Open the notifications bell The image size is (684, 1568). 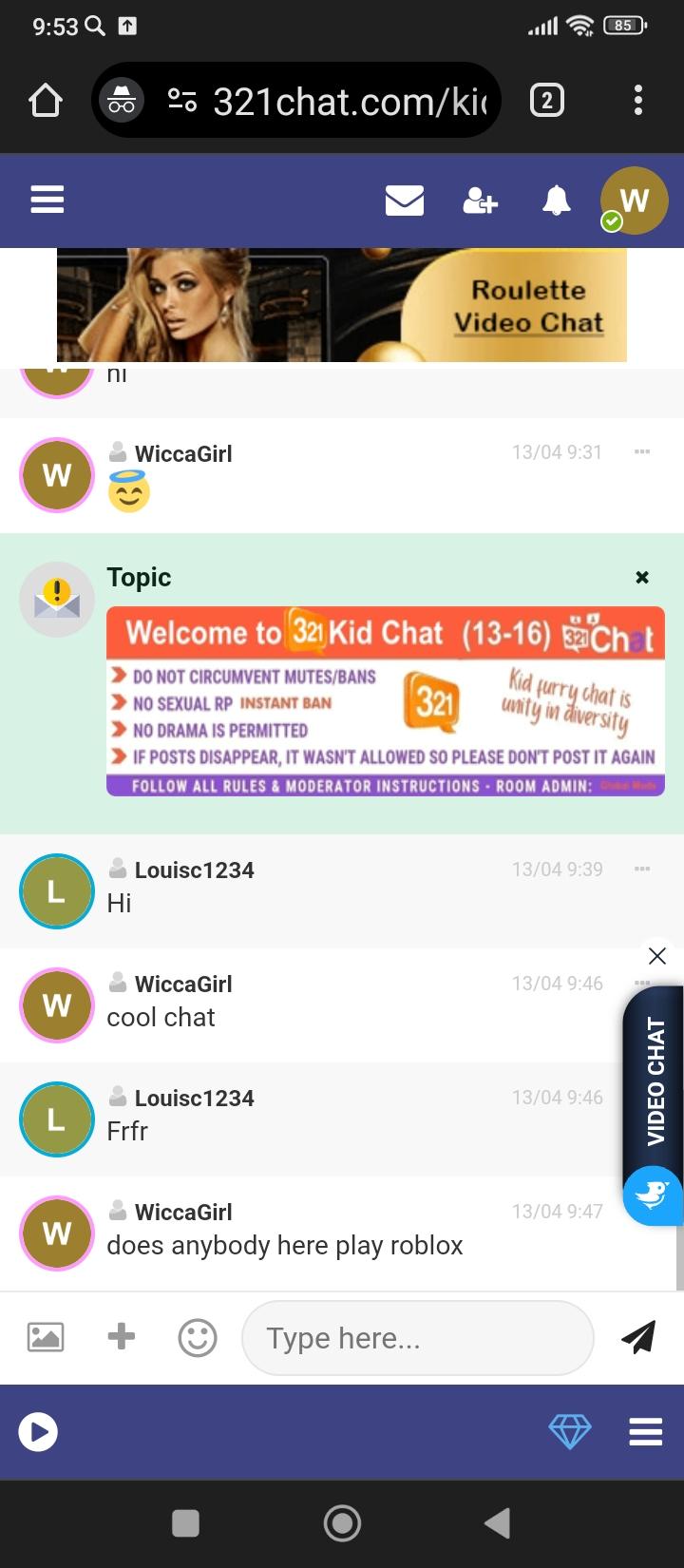click(x=557, y=201)
